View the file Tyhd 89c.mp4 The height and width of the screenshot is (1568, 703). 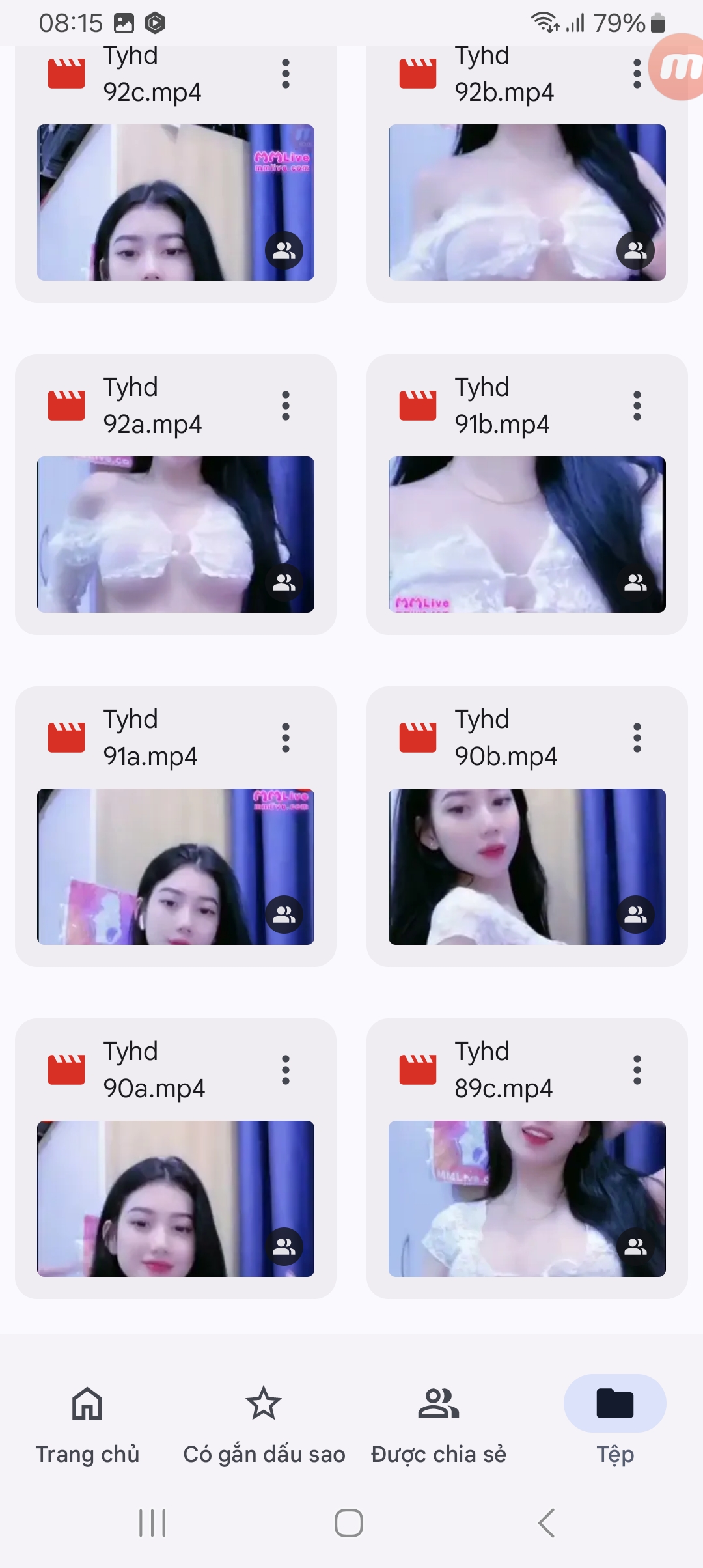tap(527, 1198)
